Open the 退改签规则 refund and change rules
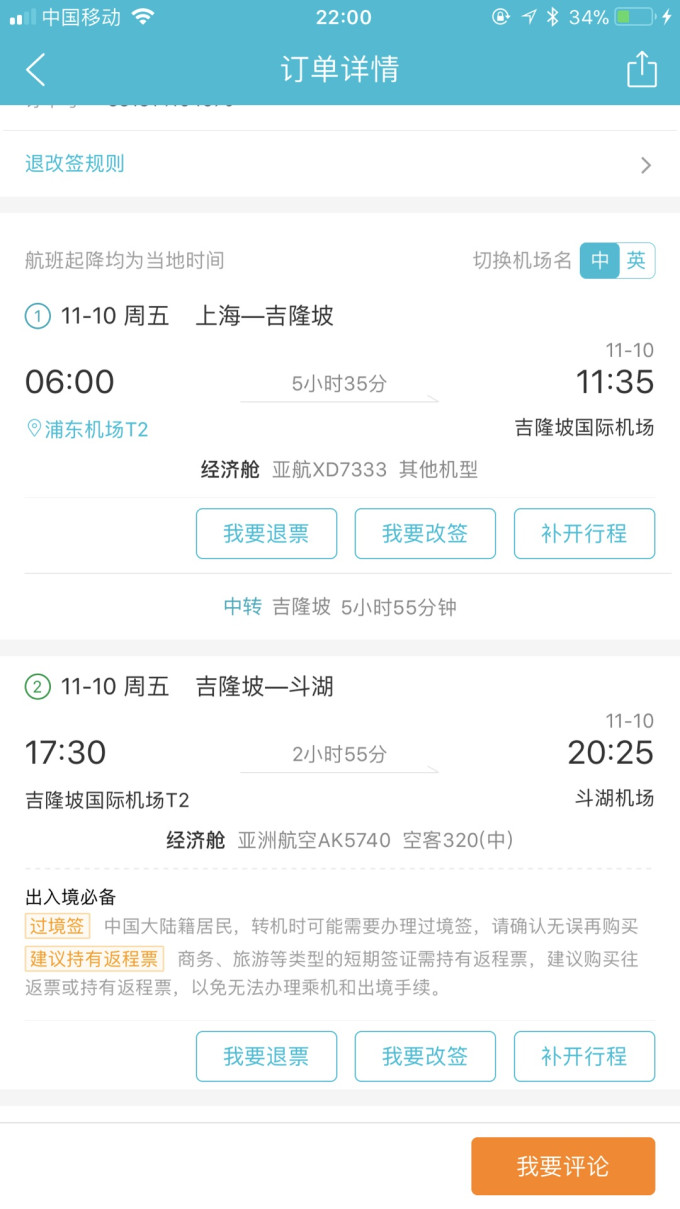Viewport: 680px width, 1209px height. pos(338,164)
